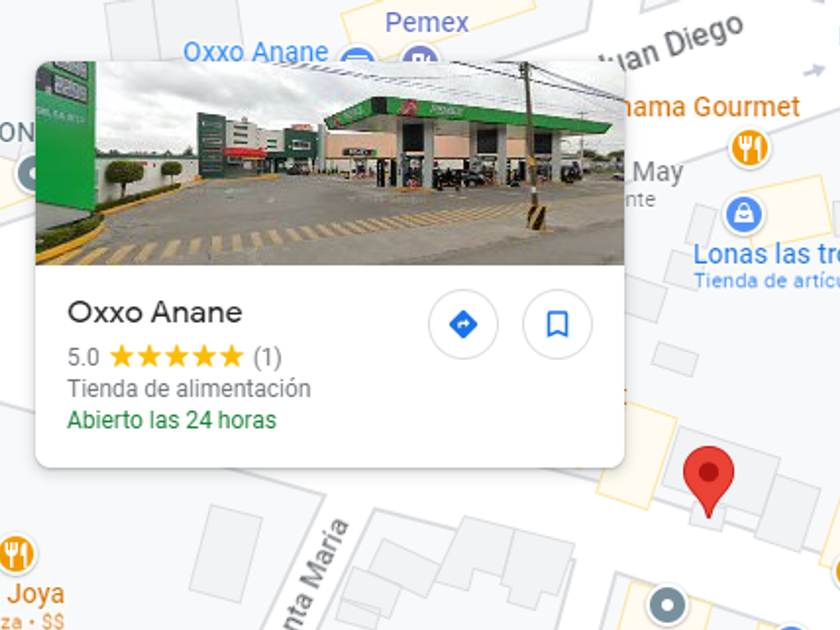The image size is (840, 630).
Task: Select the Joya restaurant marker
Action: pos(17,554)
